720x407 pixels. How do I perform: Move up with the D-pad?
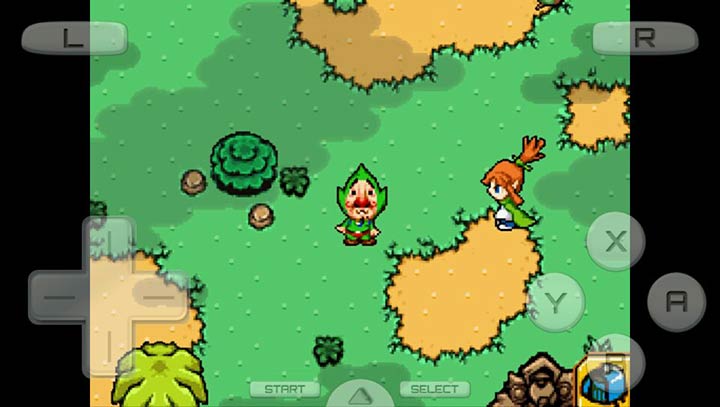click(108, 242)
